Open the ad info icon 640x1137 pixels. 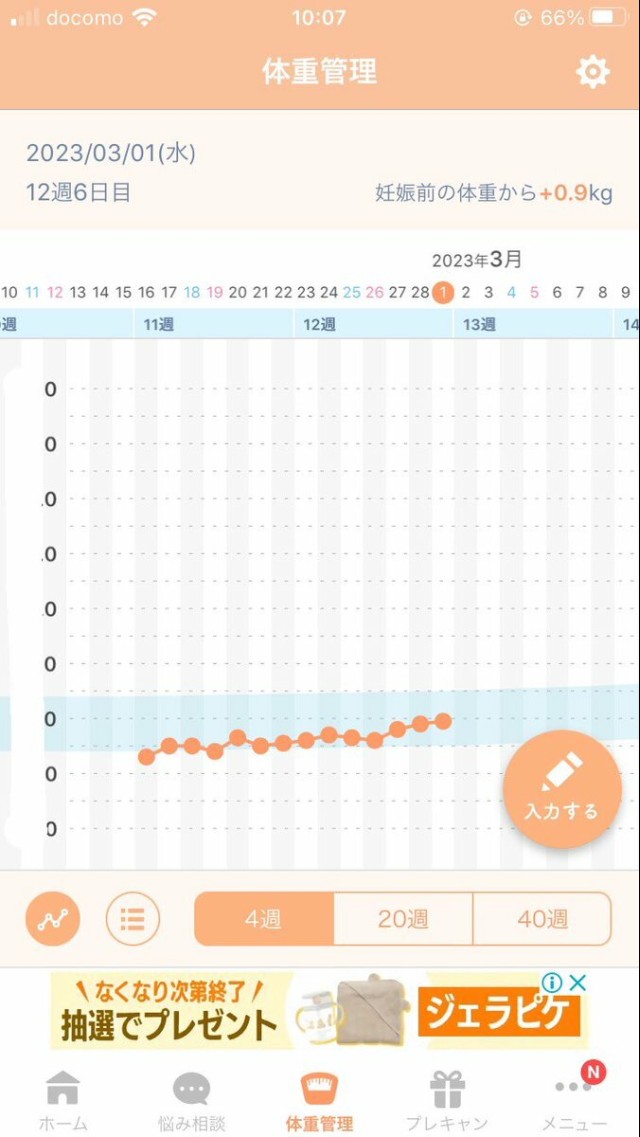(x=551, y=983)
